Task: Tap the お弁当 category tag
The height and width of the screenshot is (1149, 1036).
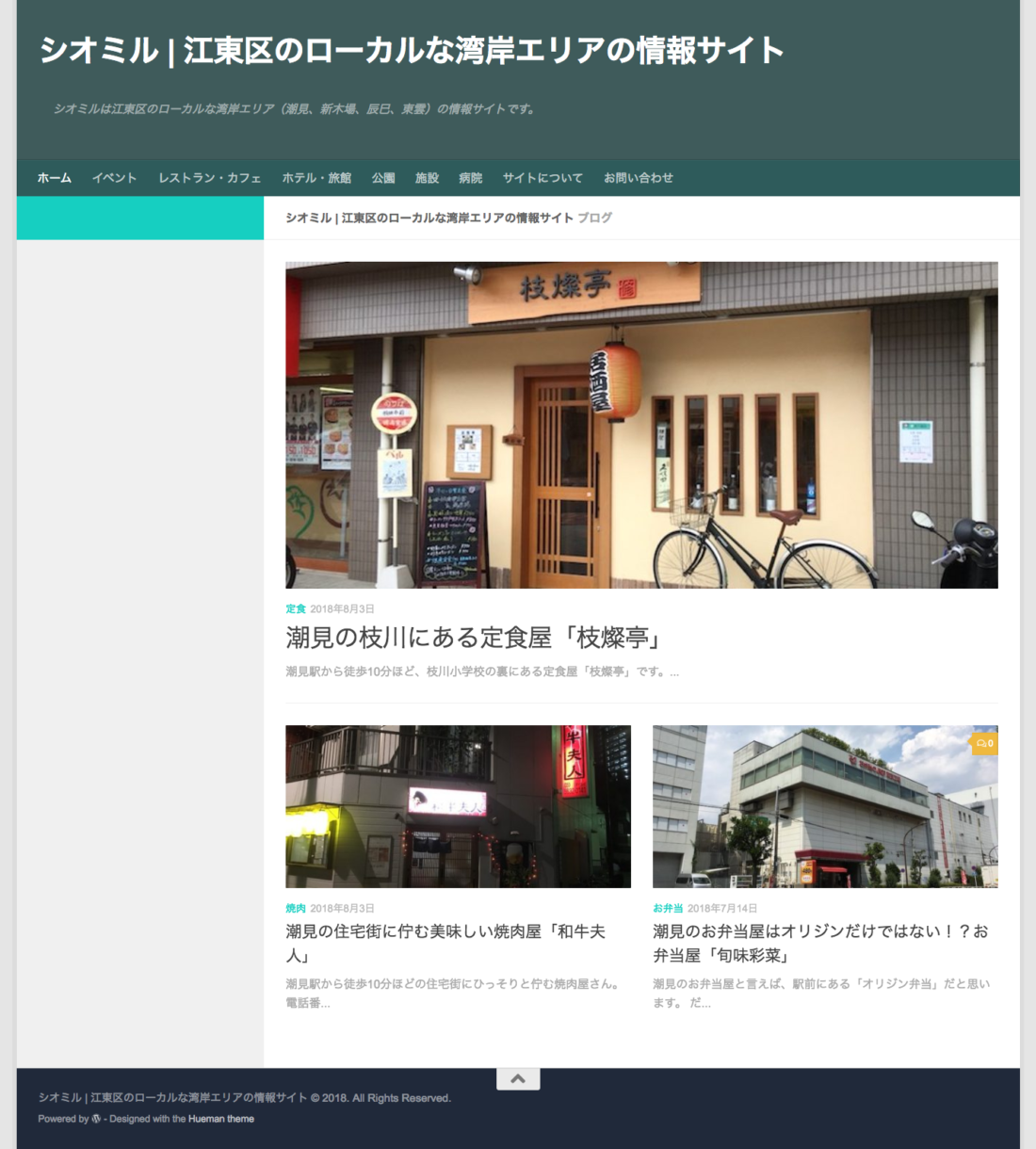Action: (668, 909)
